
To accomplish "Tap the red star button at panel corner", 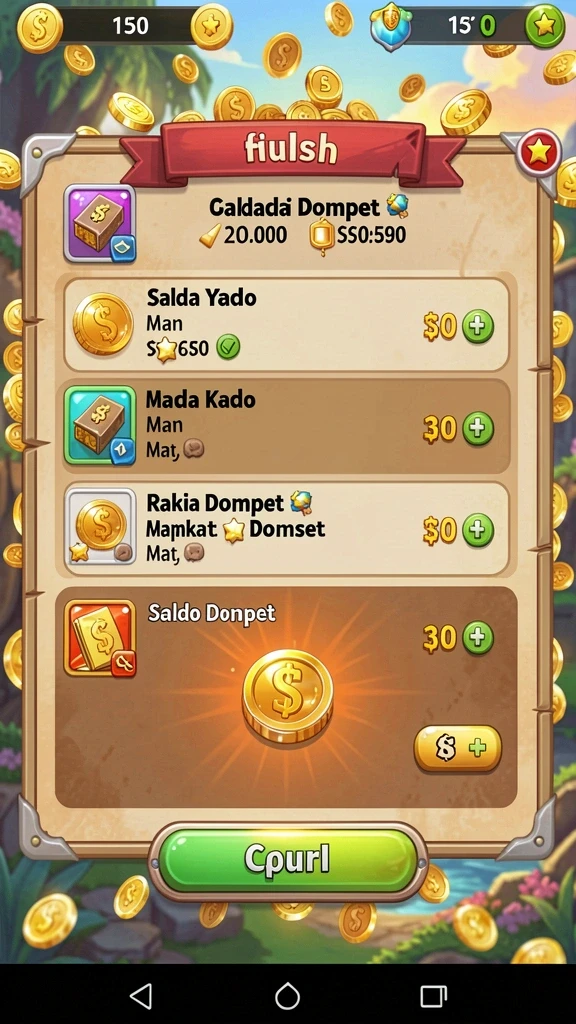I will tap(539, 152).
